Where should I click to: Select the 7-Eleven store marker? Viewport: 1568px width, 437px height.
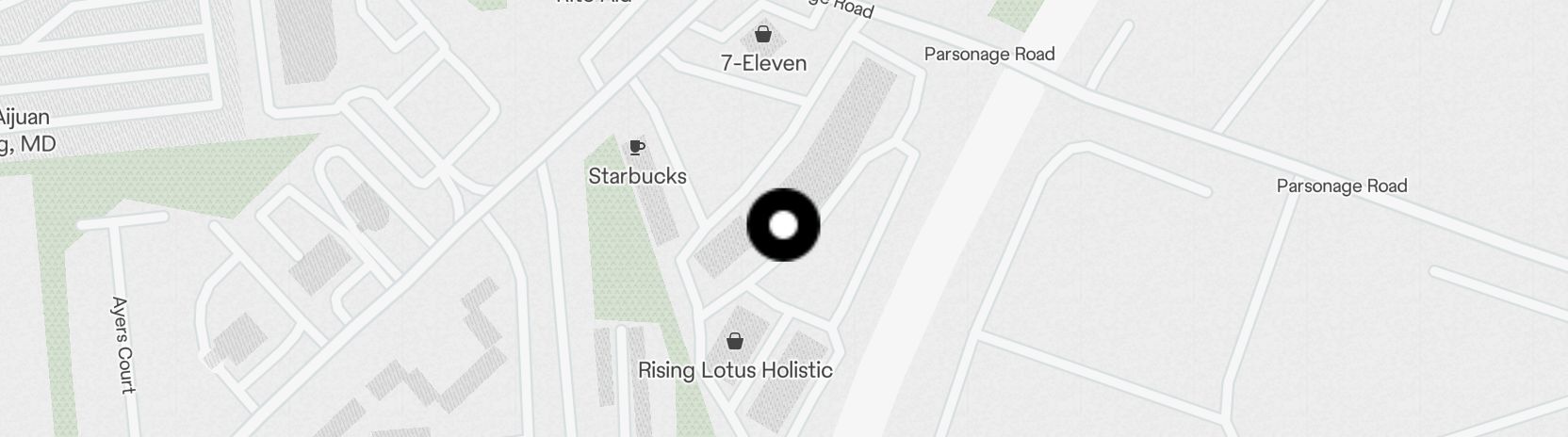tap(763, 36)
